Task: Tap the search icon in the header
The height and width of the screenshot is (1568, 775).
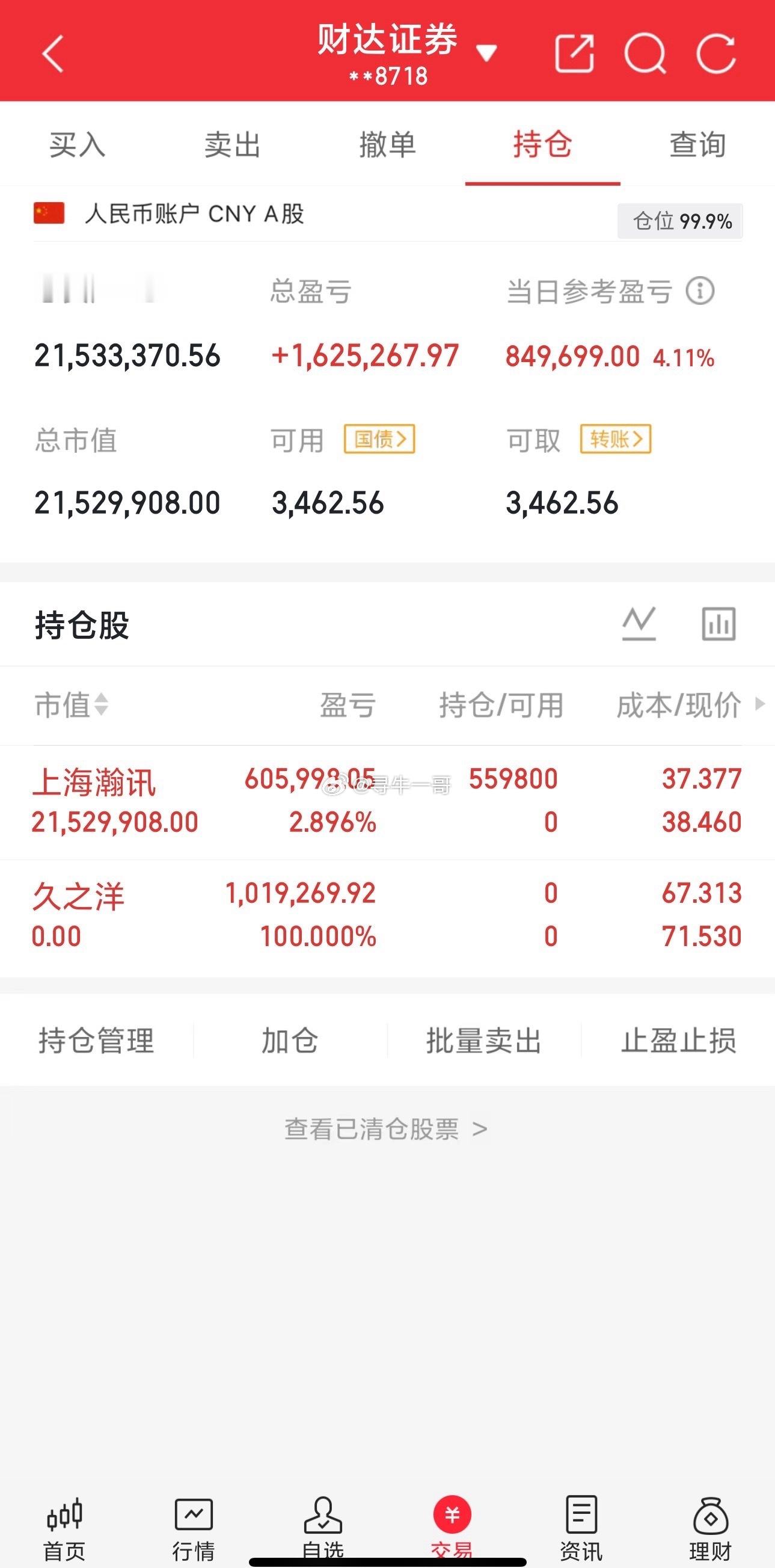Action: tap(646, 54)
